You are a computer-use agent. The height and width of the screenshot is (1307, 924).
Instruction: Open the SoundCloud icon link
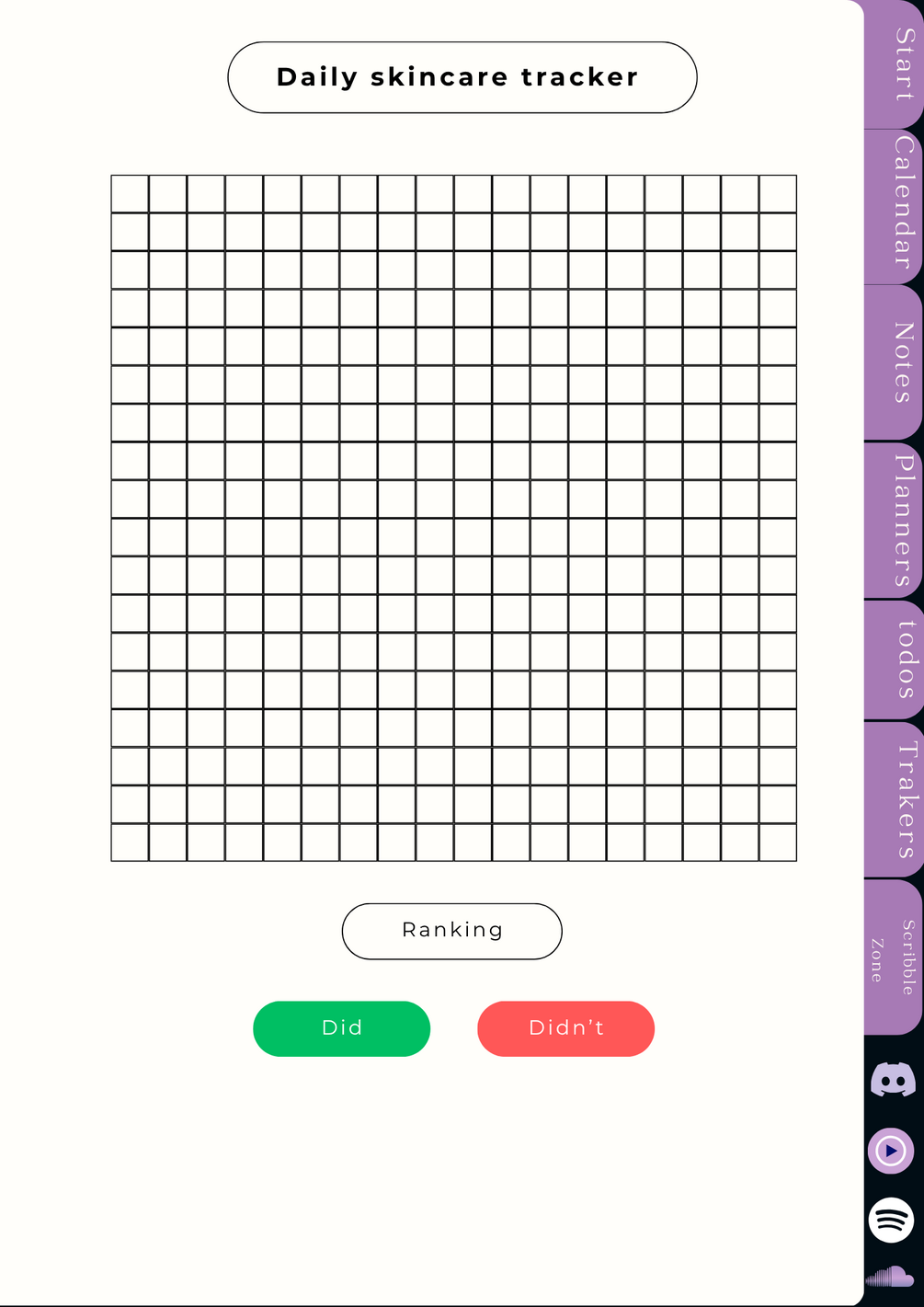[x=890, y=1278]
